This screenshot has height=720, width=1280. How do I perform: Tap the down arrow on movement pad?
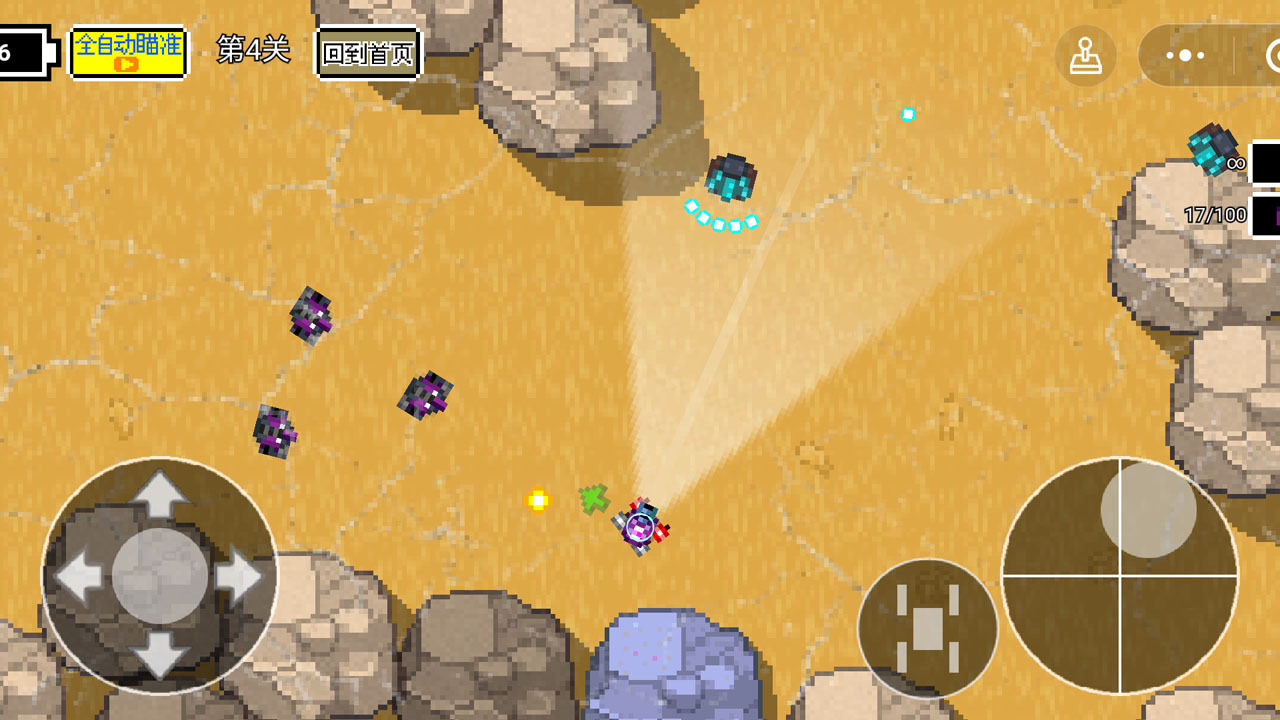click(x=160, y=657)
